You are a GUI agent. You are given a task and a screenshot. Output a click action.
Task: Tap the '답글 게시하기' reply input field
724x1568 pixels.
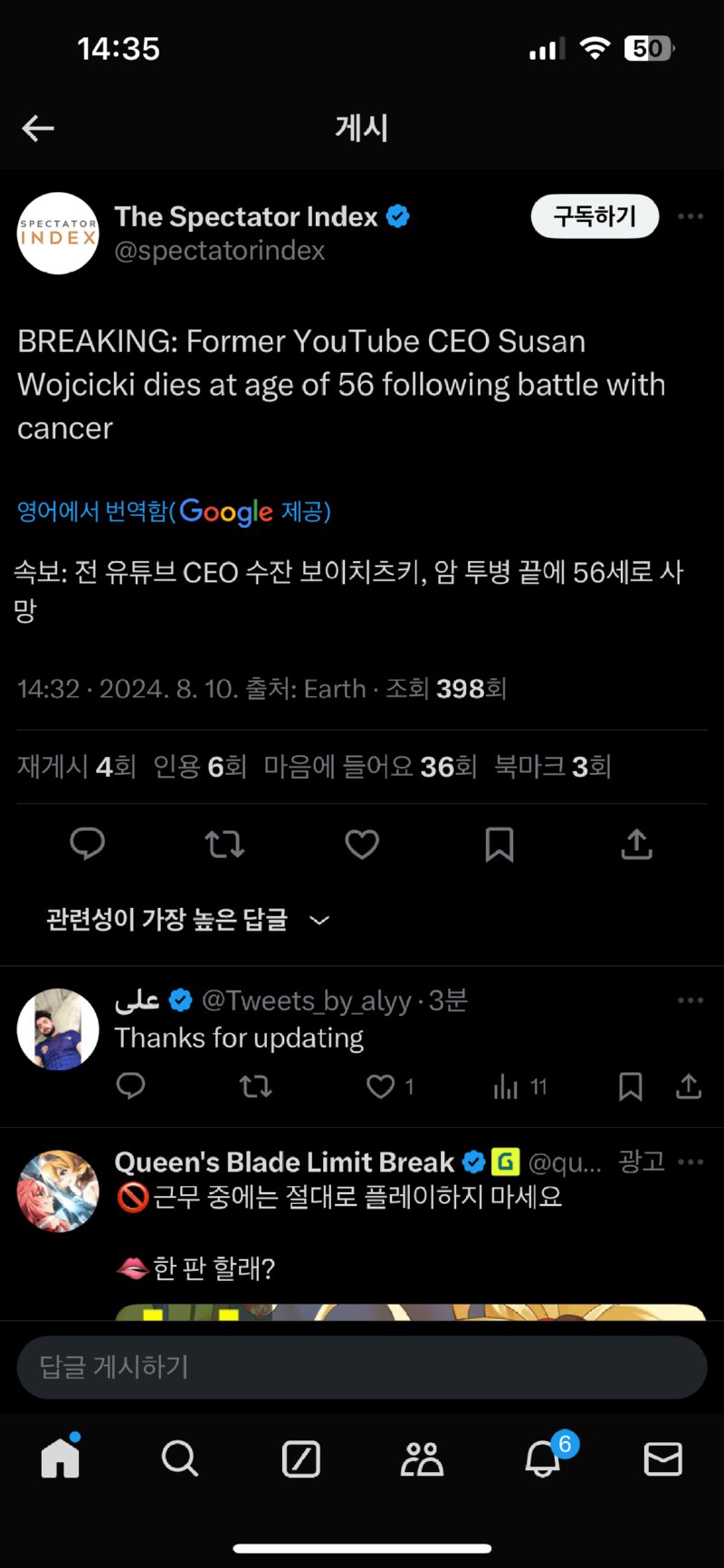362,1367
